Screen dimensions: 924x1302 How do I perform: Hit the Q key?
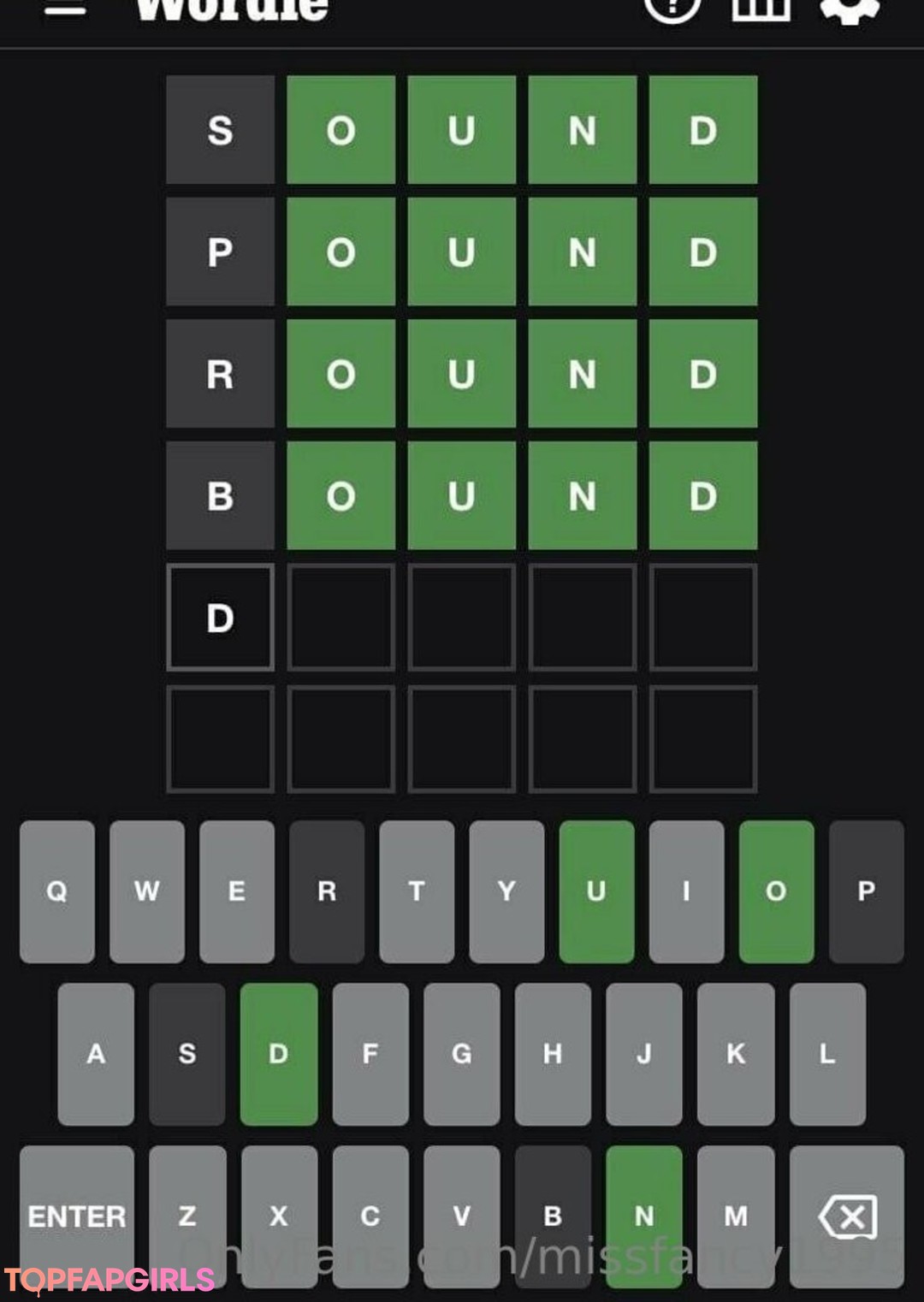click(57, 891)
